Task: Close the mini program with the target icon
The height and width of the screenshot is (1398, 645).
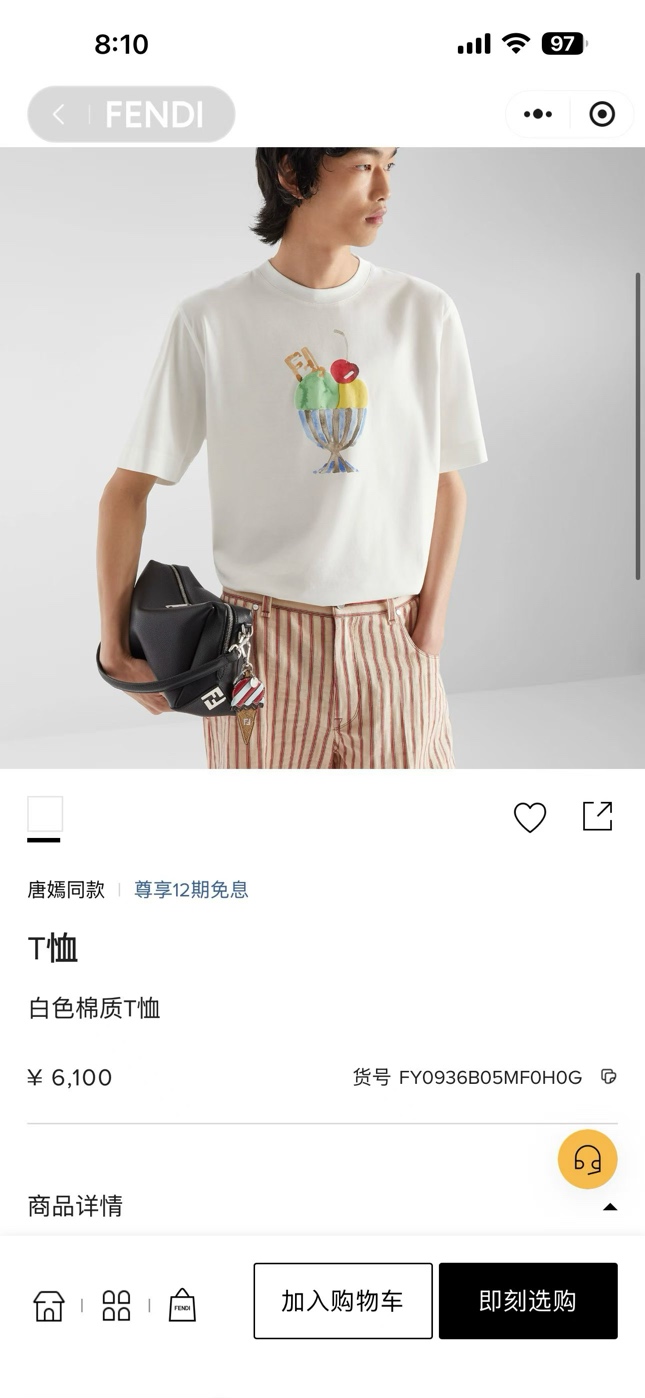Action: 602,115
